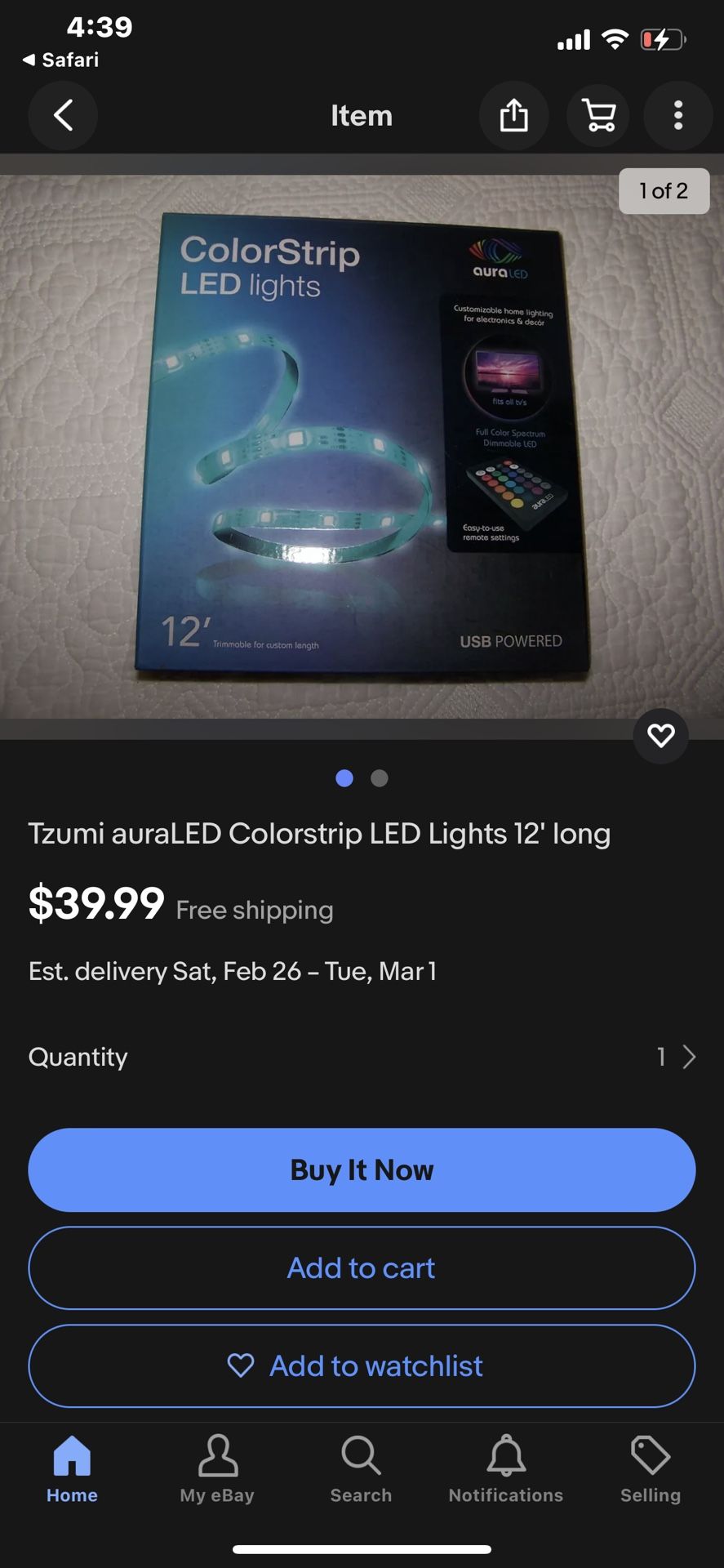This screenshot has height=1568, width=724.
Task: Switch to the Search tab
Action: click(361, 1470)
